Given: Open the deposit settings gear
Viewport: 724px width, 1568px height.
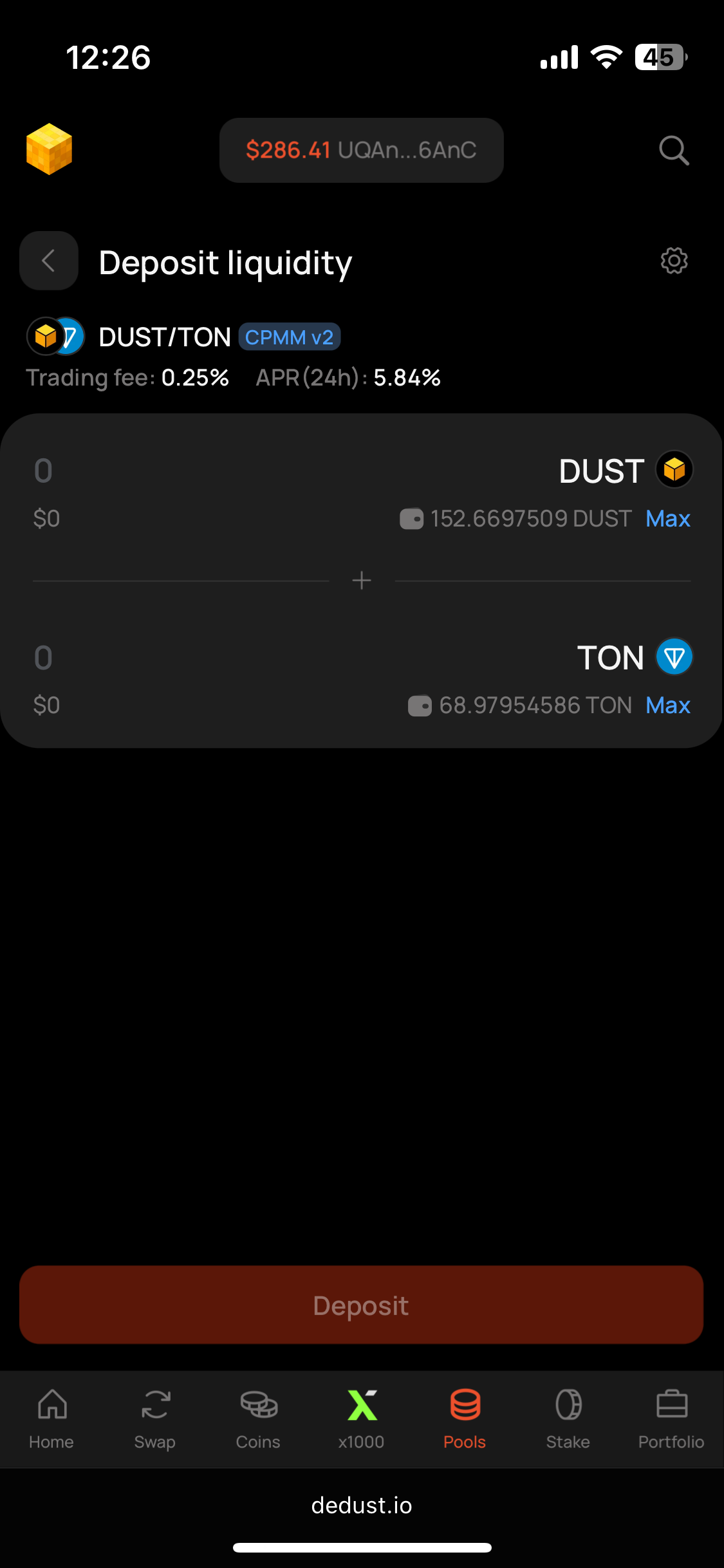Looking at the screenshot, I should [674, 261].
